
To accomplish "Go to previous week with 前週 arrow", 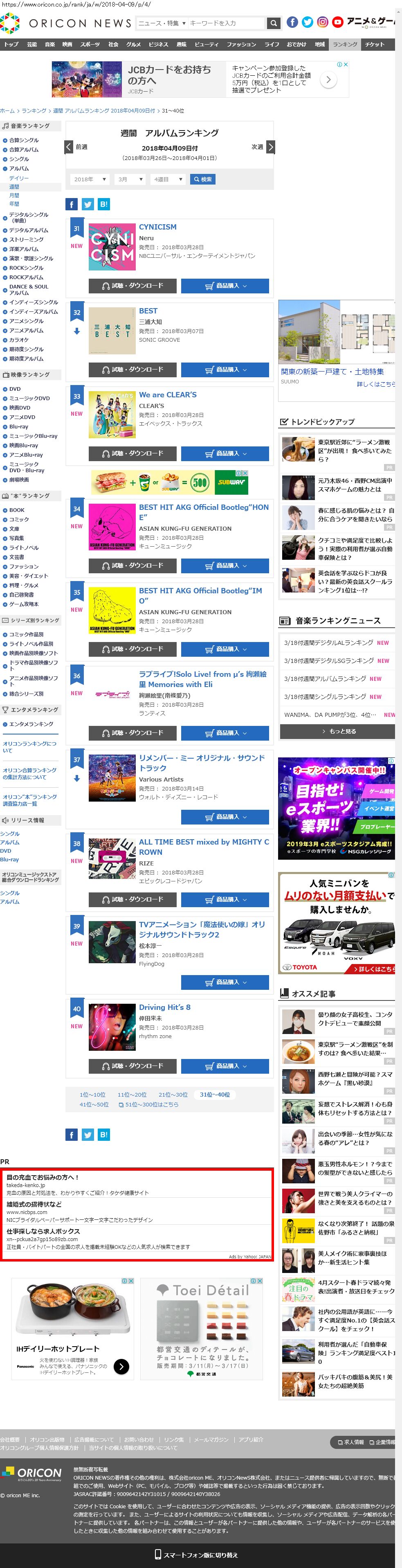I will [70, 147].
